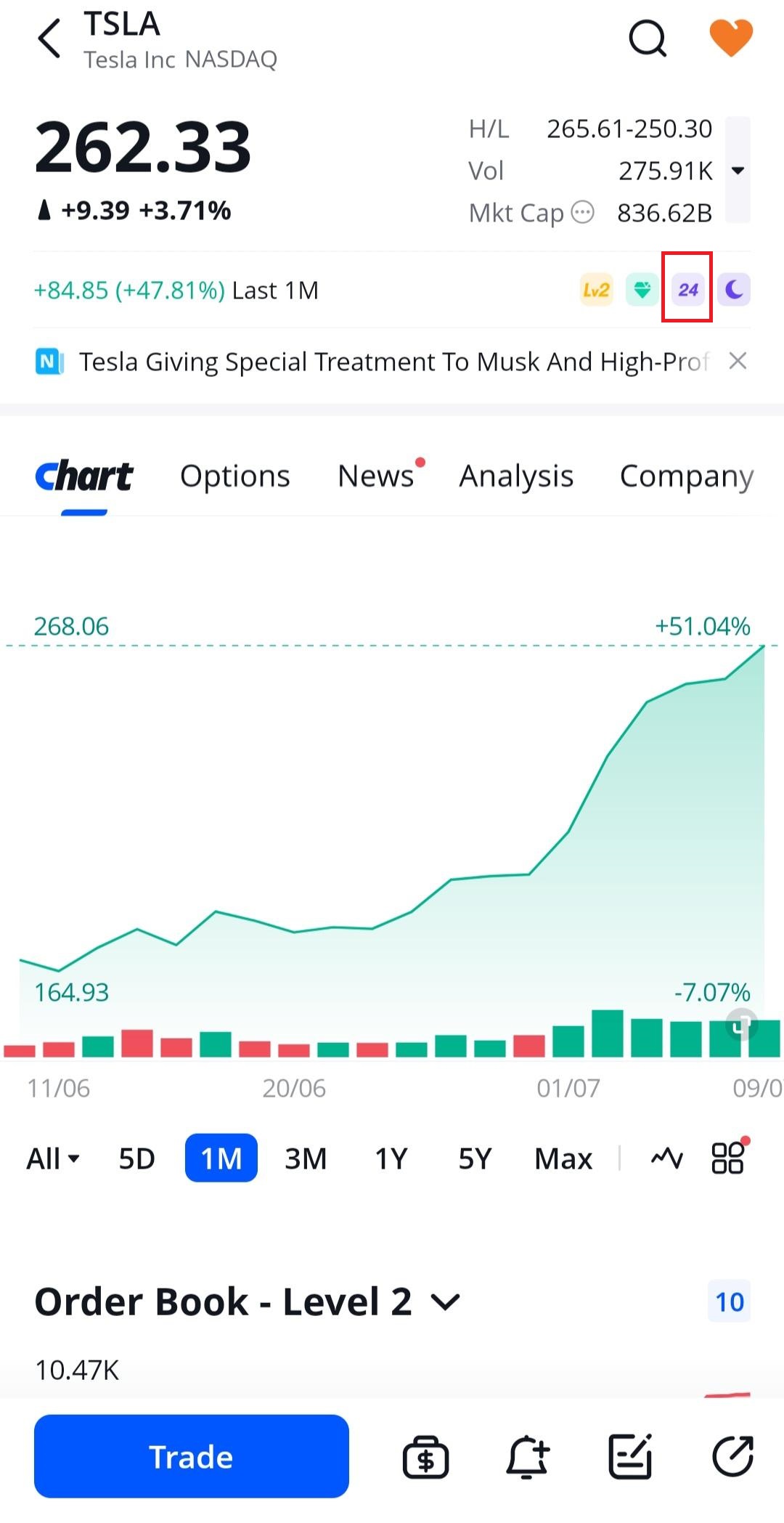Image resolution: width=784 pixels, height=1523 pixels.
Task: Add a price alert with the bell icon
Action: click(527, 1457)
